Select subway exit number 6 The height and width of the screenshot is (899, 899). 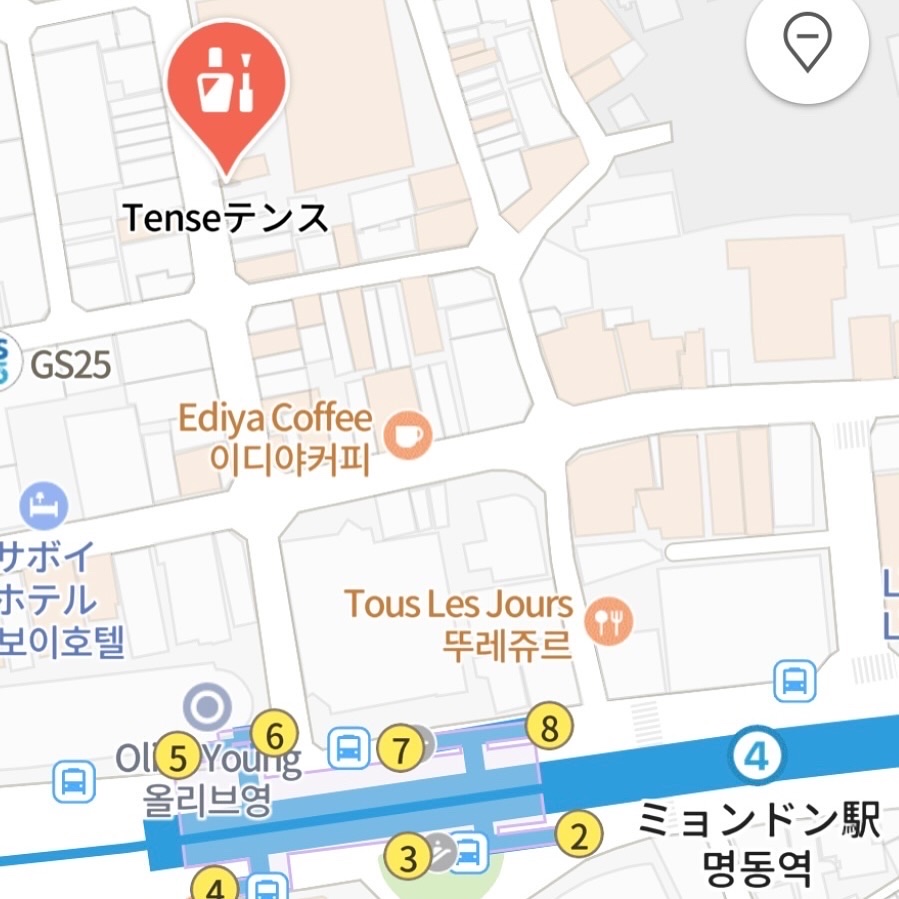(x=274, y=737)
